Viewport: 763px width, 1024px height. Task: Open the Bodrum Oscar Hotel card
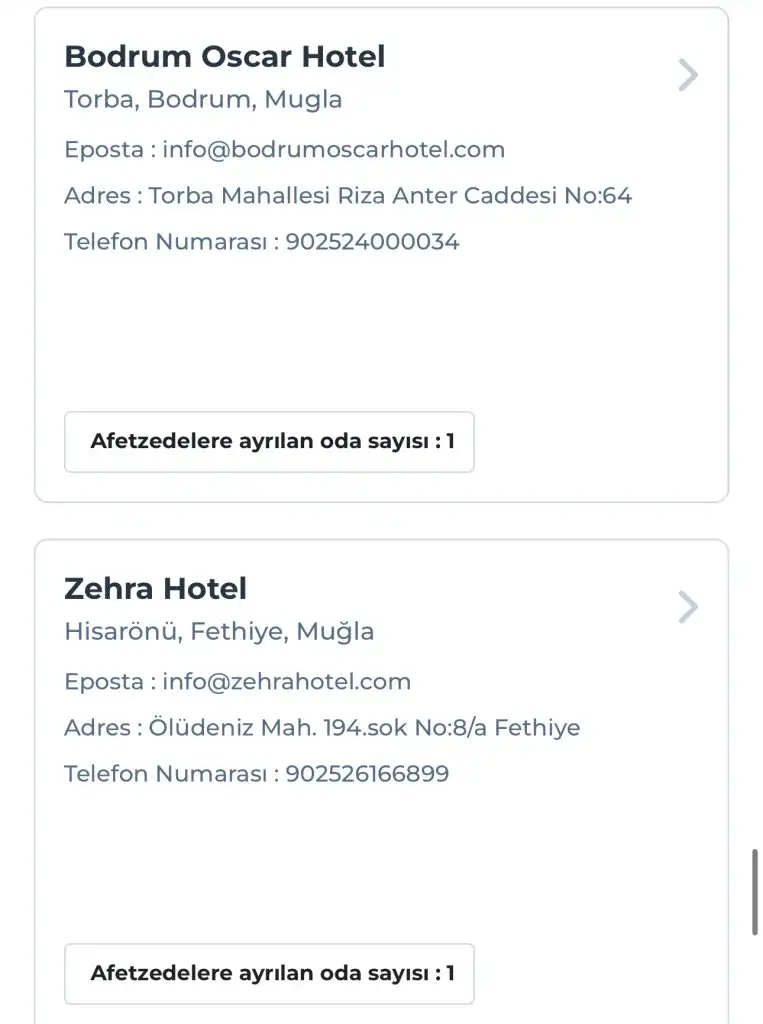tap(224, 57)
